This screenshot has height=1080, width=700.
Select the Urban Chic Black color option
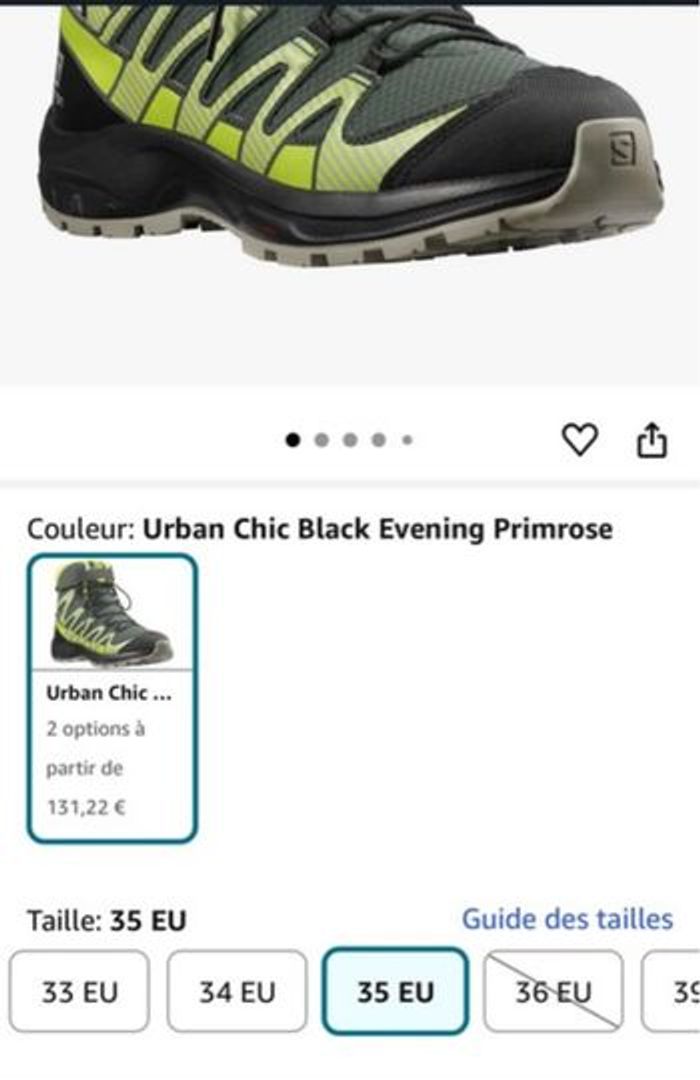point(112,698)
